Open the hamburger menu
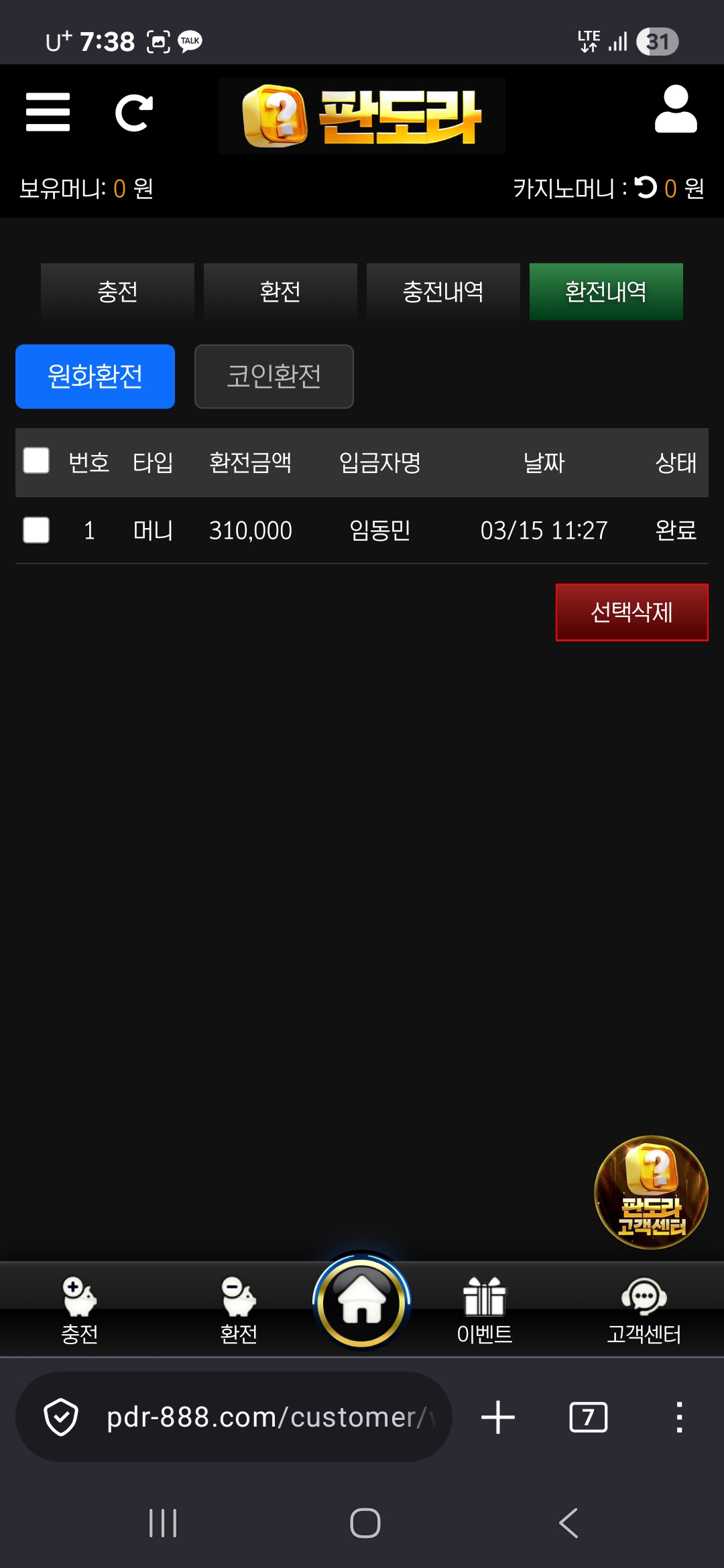Viewport: 724px width, 1568px height. (x=48, y=112)
